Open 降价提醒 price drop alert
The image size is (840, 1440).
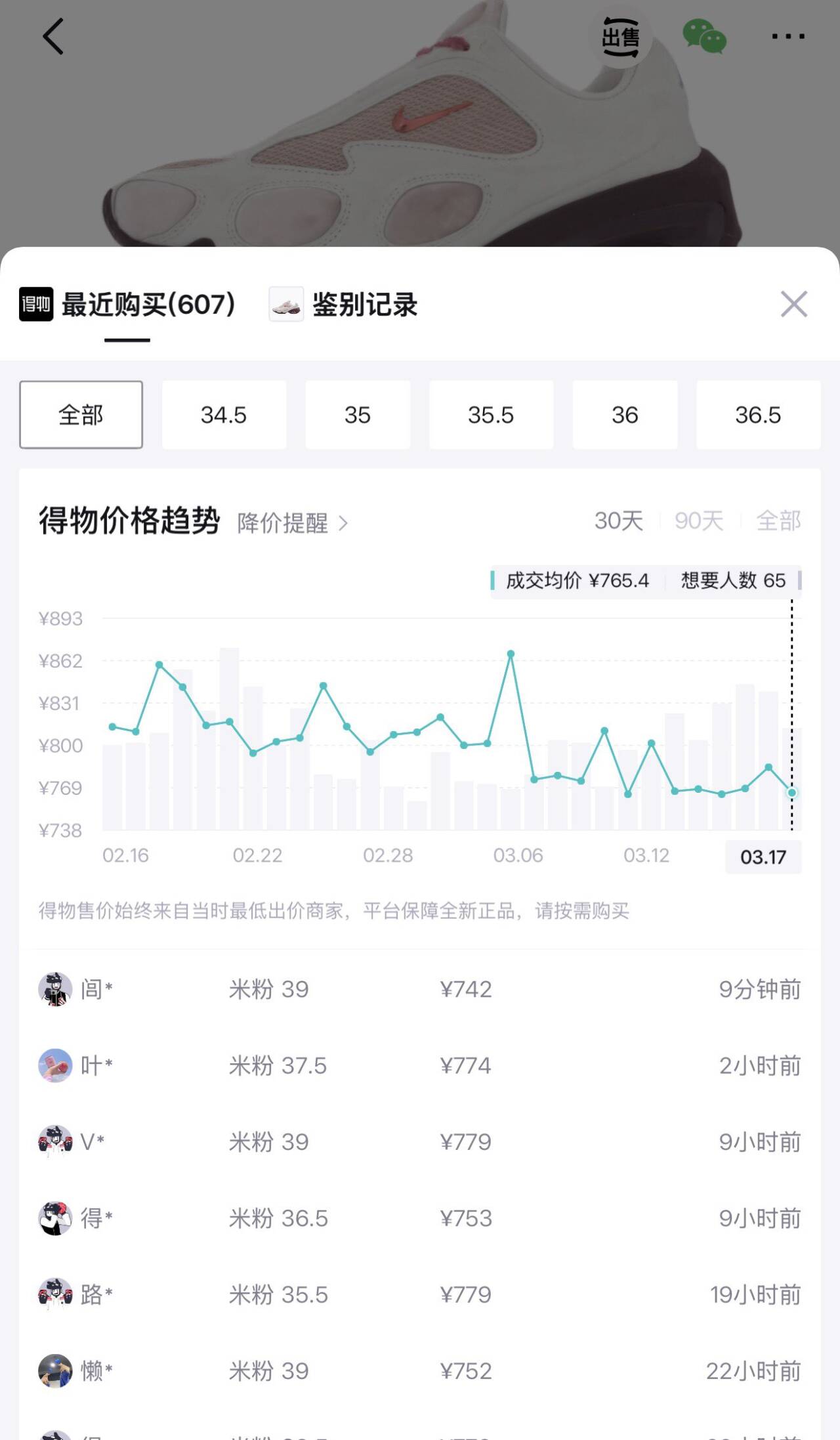(x=292, y=523)
